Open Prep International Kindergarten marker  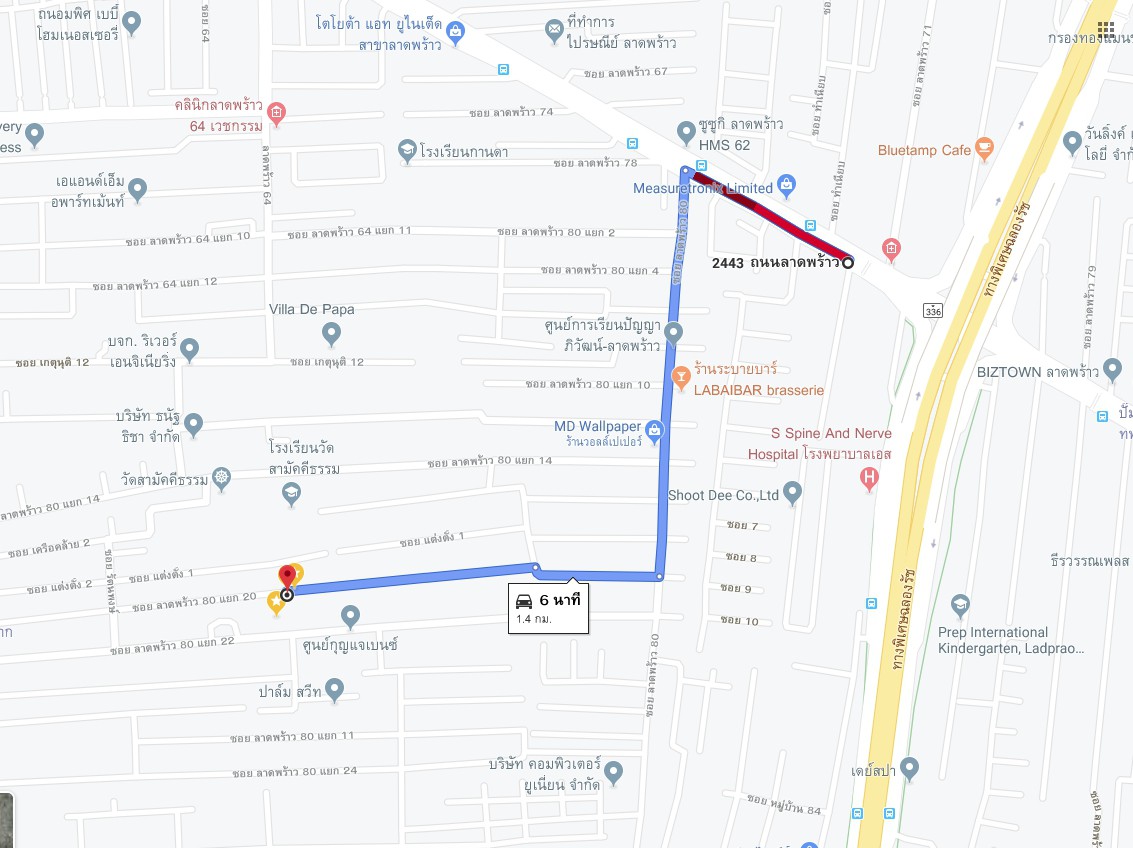960,605
